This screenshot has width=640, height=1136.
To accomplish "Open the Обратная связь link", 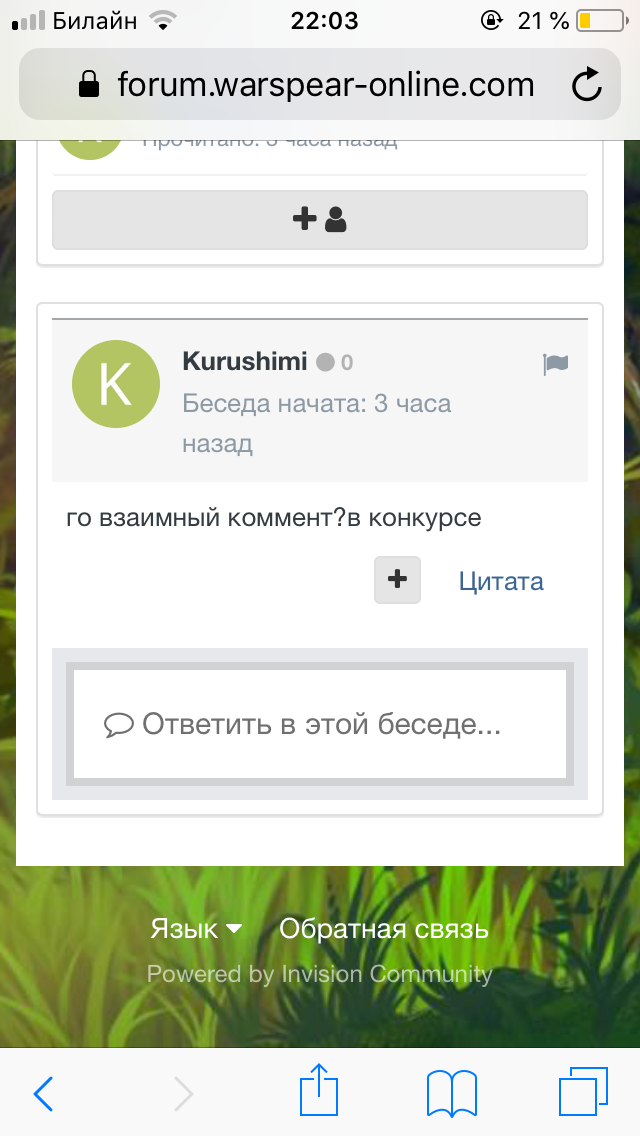I will 384,930.
